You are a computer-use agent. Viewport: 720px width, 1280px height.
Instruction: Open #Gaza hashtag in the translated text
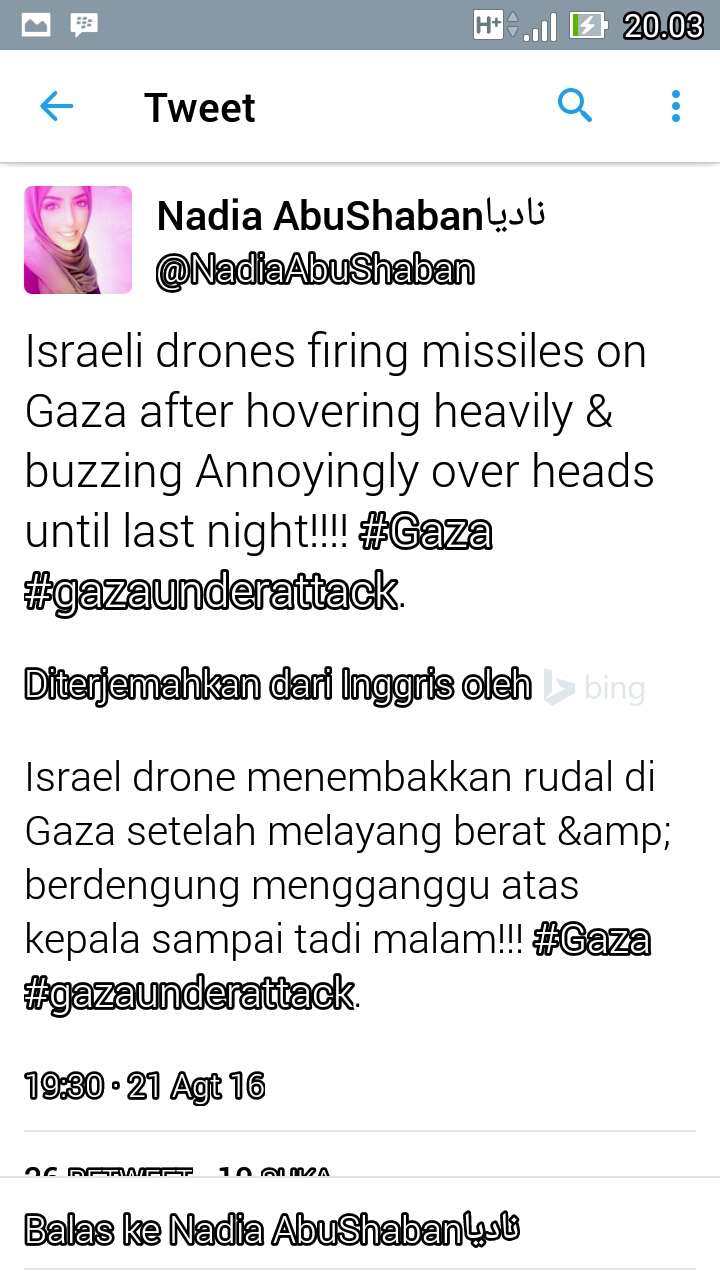click(592, 940)
